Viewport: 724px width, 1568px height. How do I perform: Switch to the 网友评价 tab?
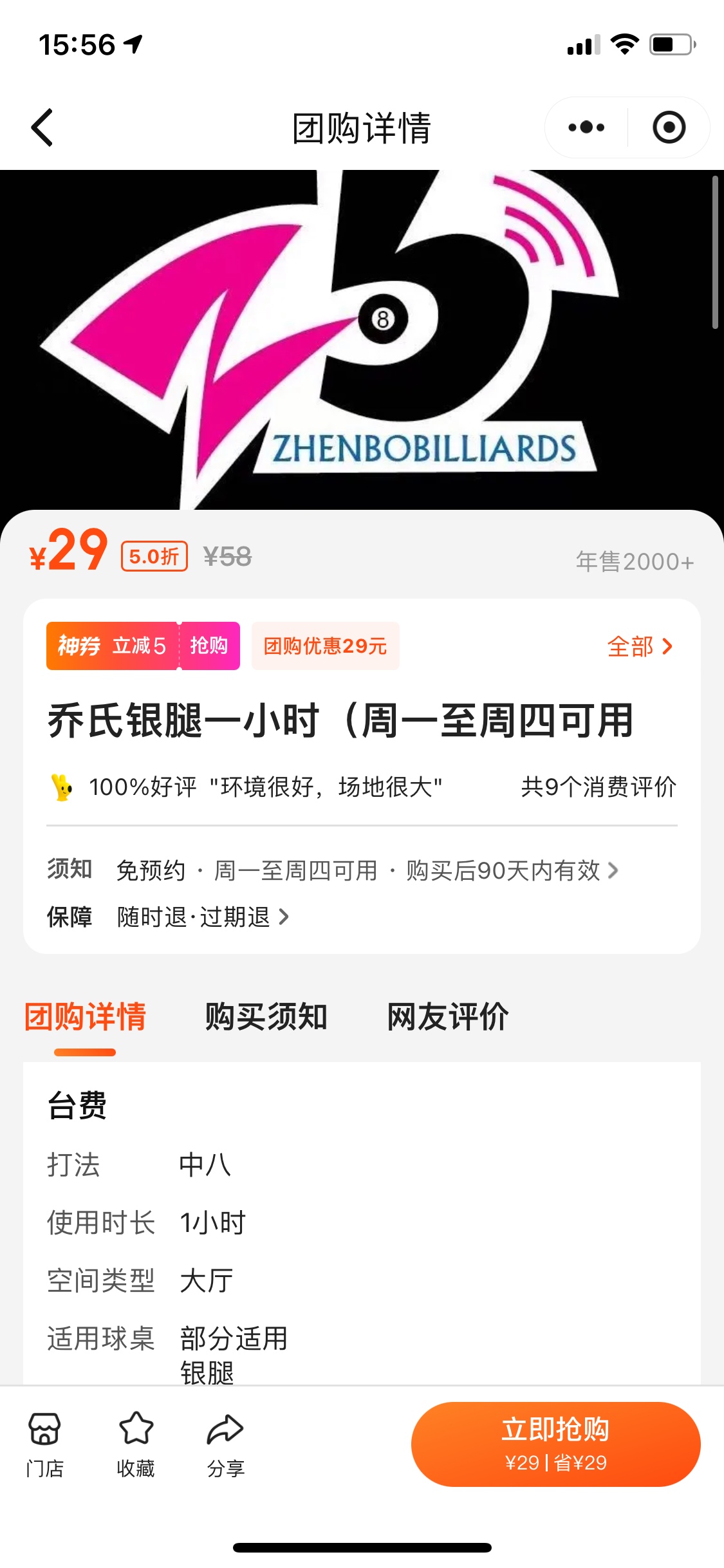point(447,1017)
